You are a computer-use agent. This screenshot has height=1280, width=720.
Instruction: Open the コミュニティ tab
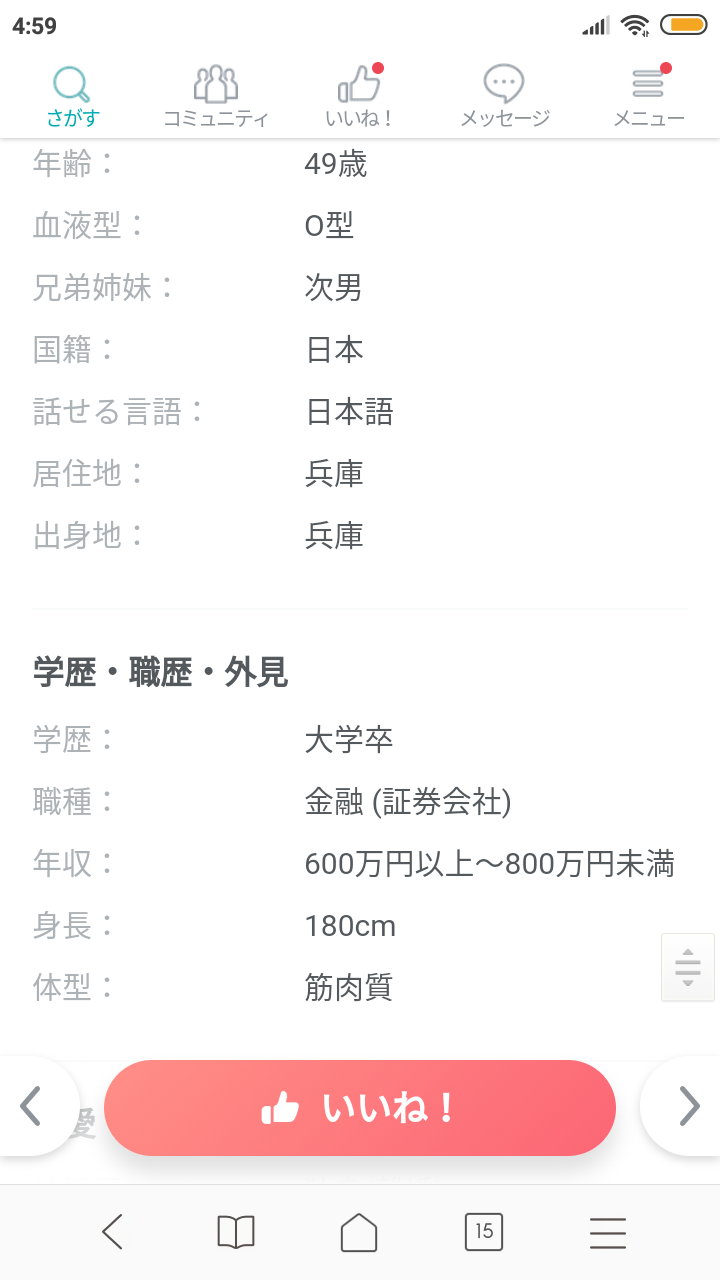tap(216, 96)
